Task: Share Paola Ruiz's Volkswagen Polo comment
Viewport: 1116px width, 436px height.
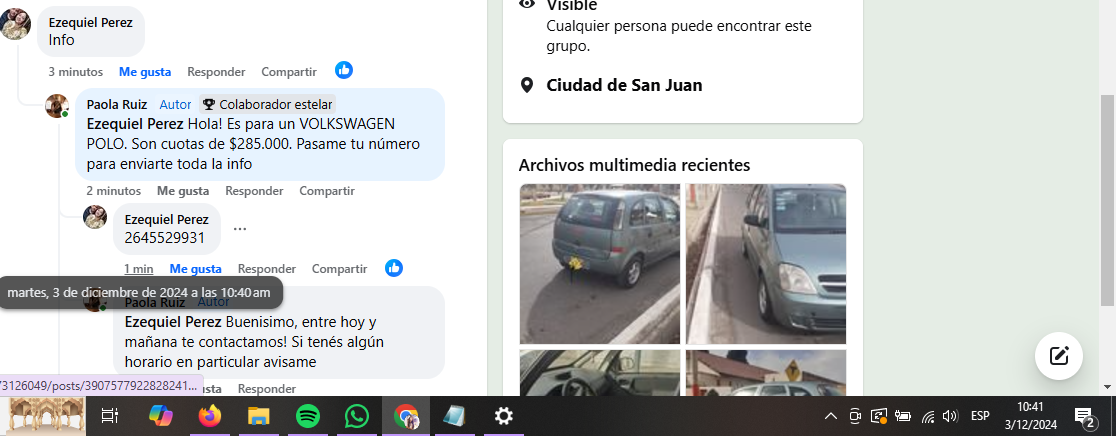Action: click(x=326, y=191)
